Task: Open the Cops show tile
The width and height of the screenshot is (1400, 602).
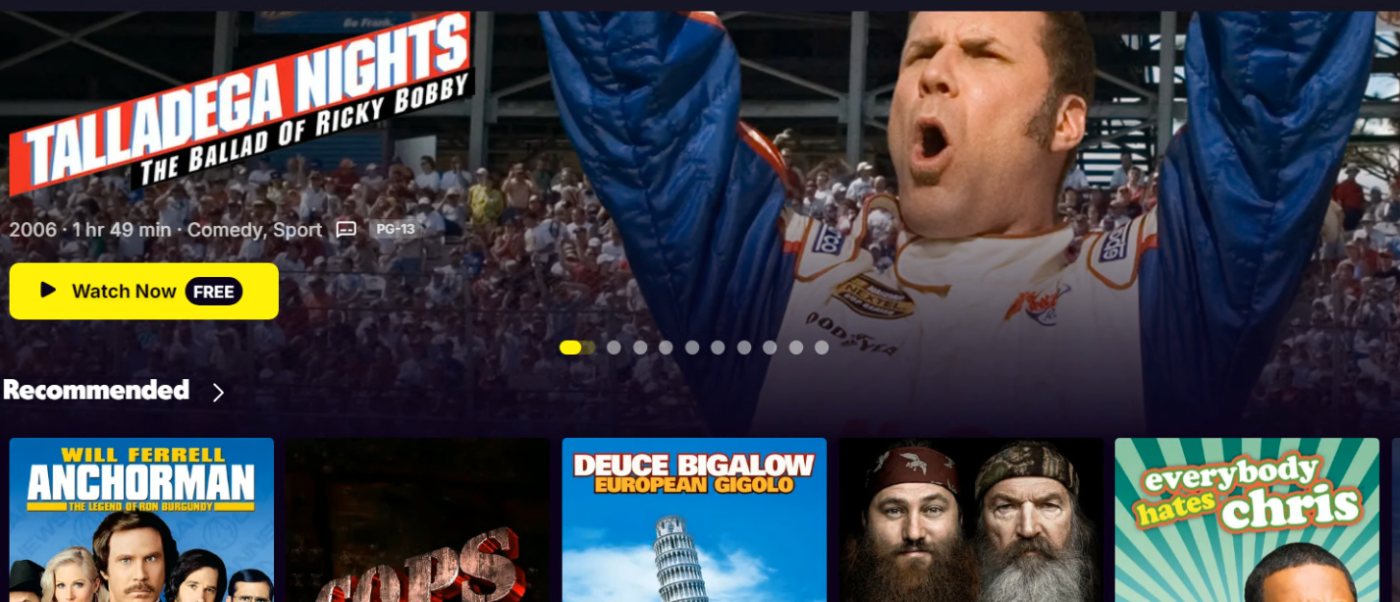Action: coord(418,519)
